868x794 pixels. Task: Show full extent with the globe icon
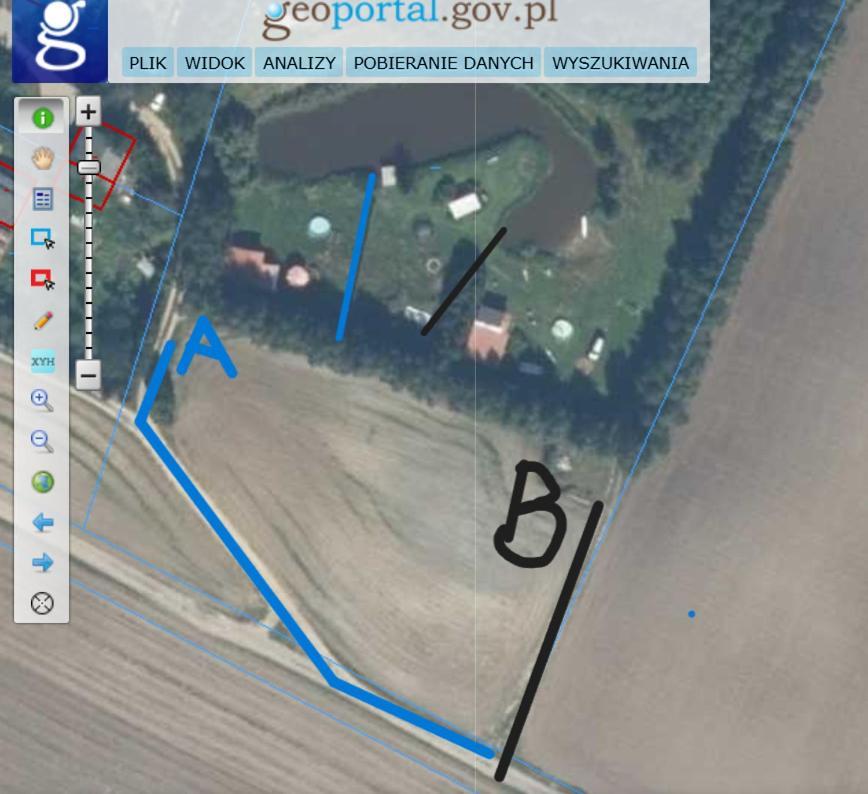(42, 482)
